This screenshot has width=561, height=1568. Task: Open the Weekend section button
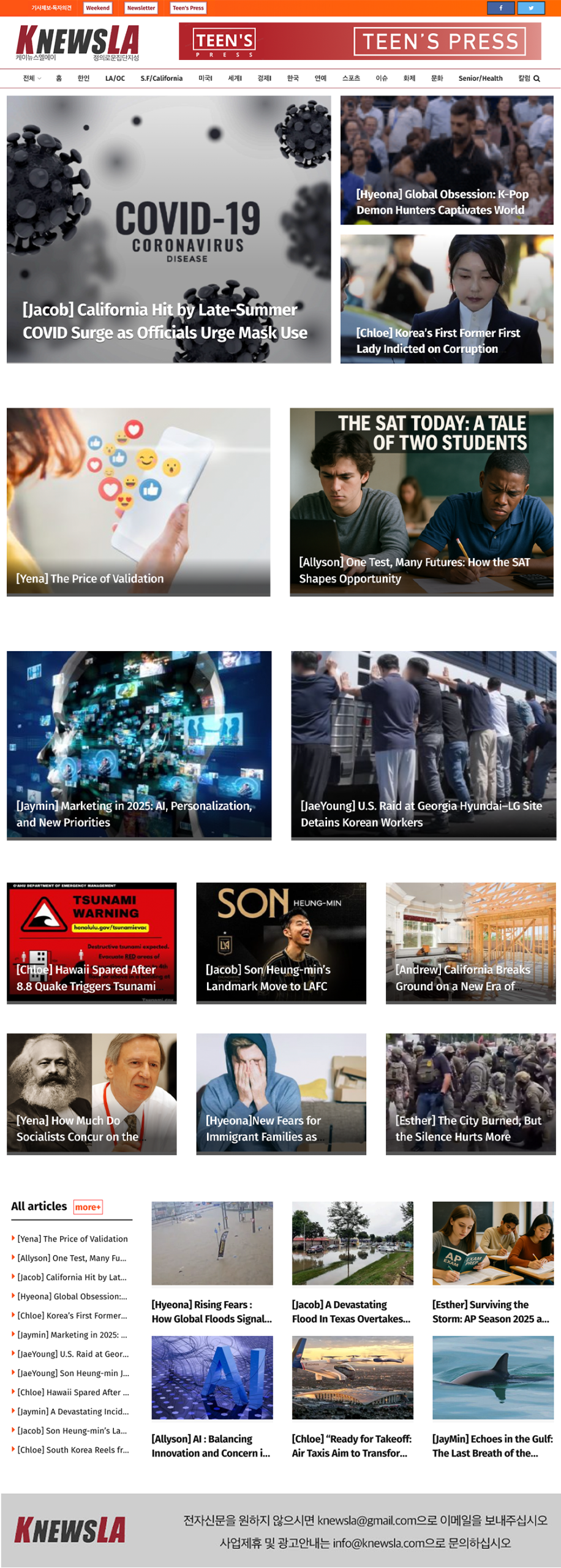97,8
